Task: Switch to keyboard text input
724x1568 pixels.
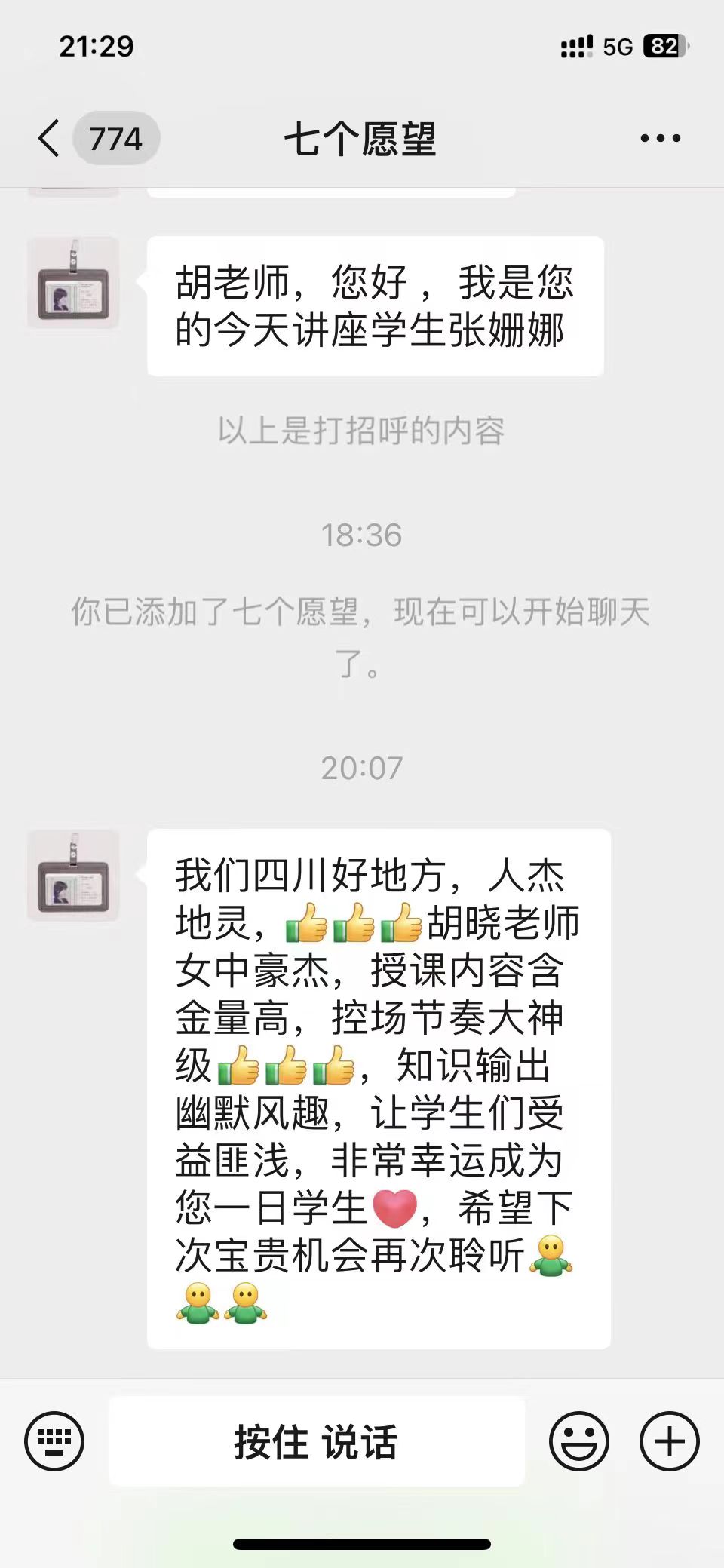Action: coord(54,1441)
